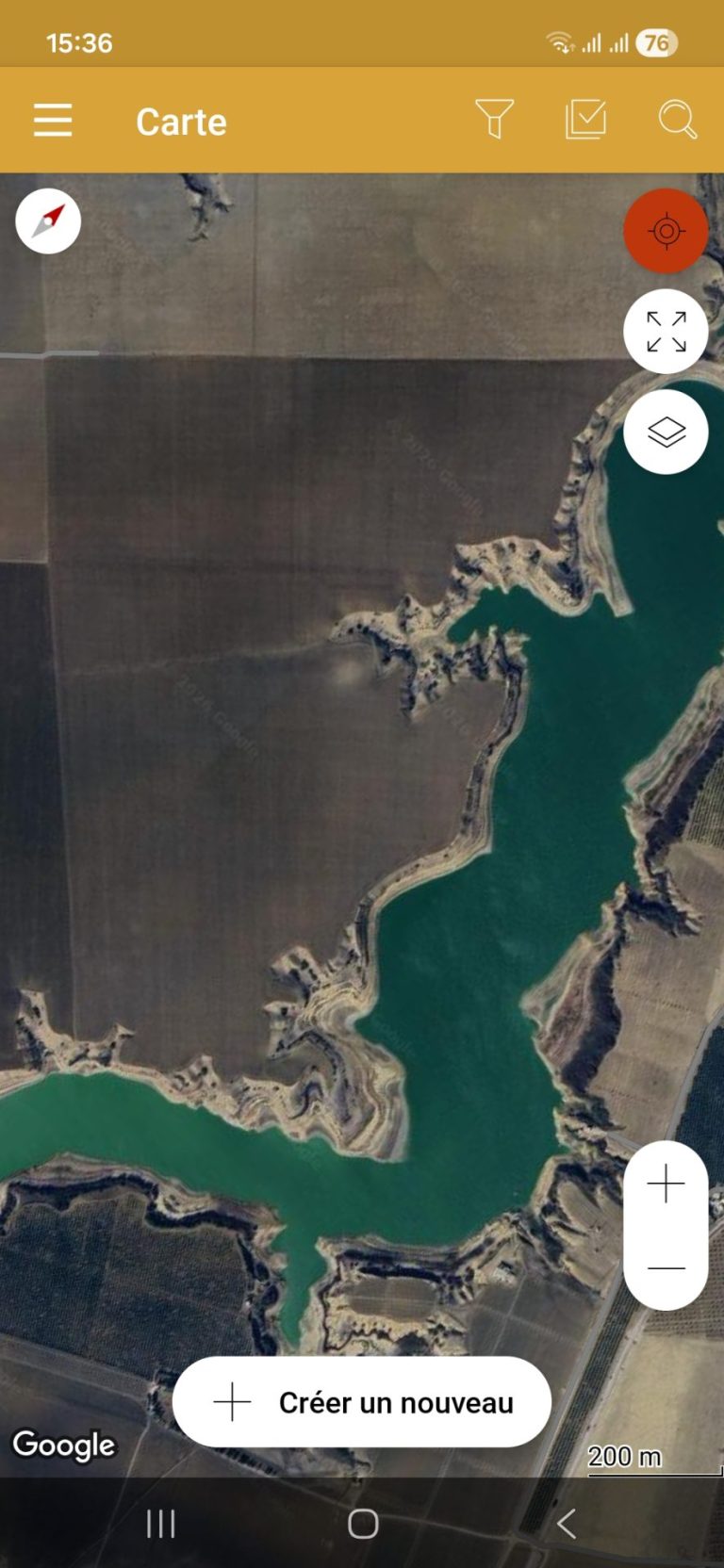Zoom in with the plus button
The height and width of the screenshot is (1568, 724).
666,1184
